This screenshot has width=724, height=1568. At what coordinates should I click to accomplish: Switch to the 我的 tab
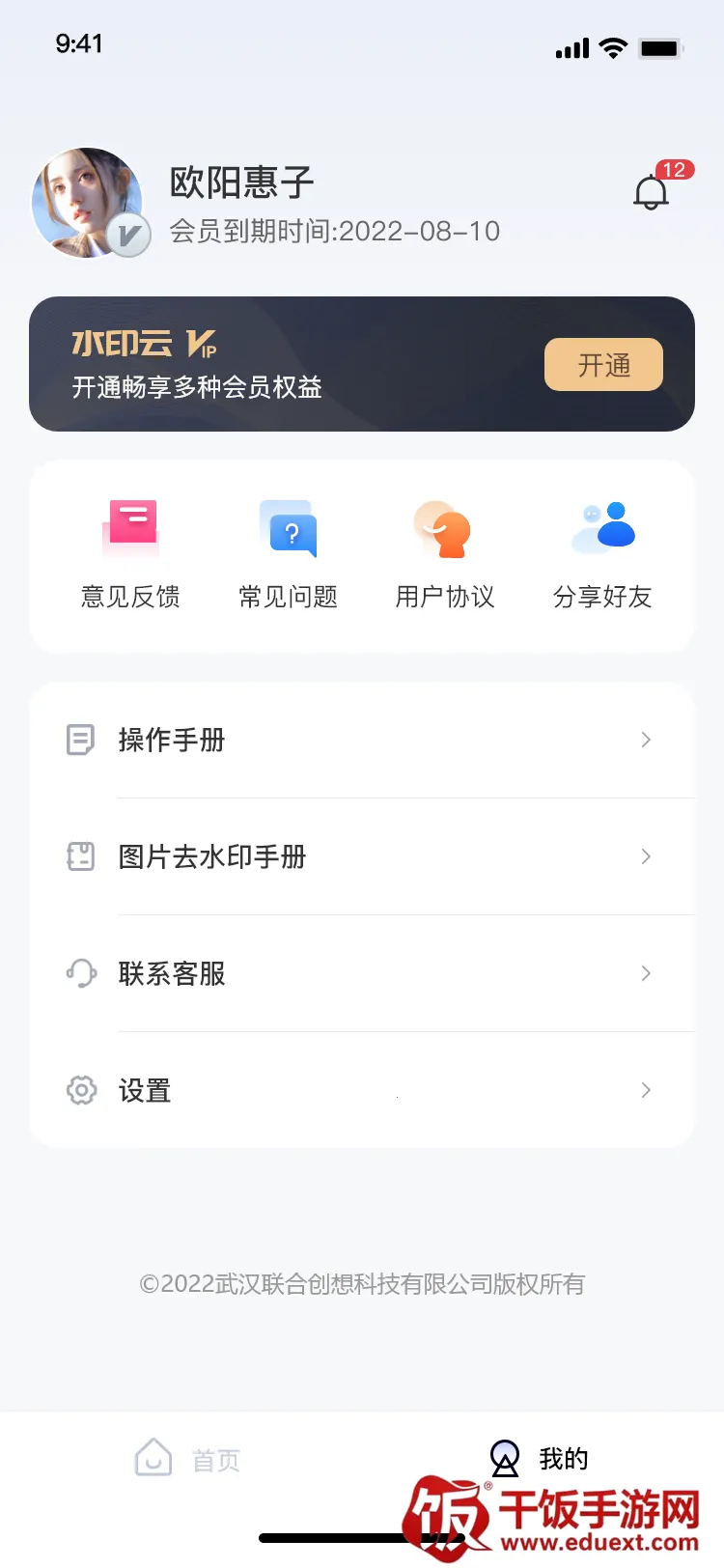(539, 1459)
